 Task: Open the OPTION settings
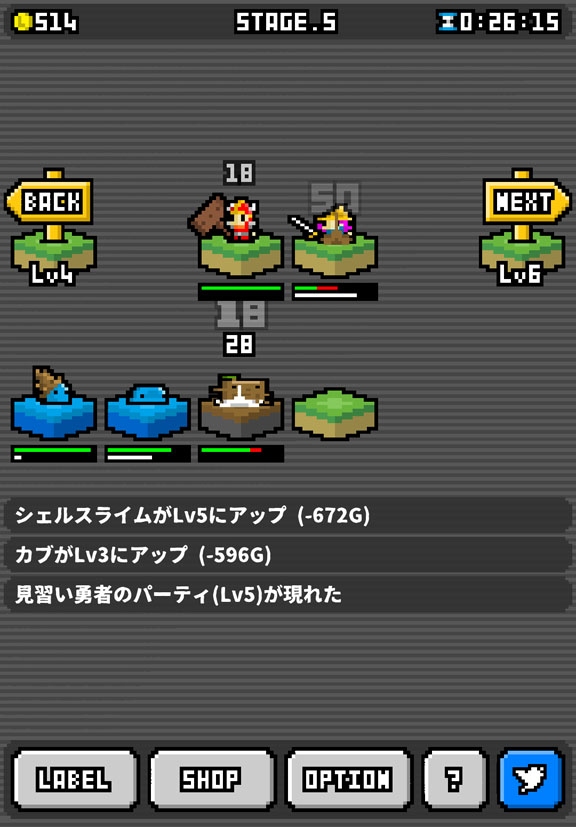tap(348, 779)
